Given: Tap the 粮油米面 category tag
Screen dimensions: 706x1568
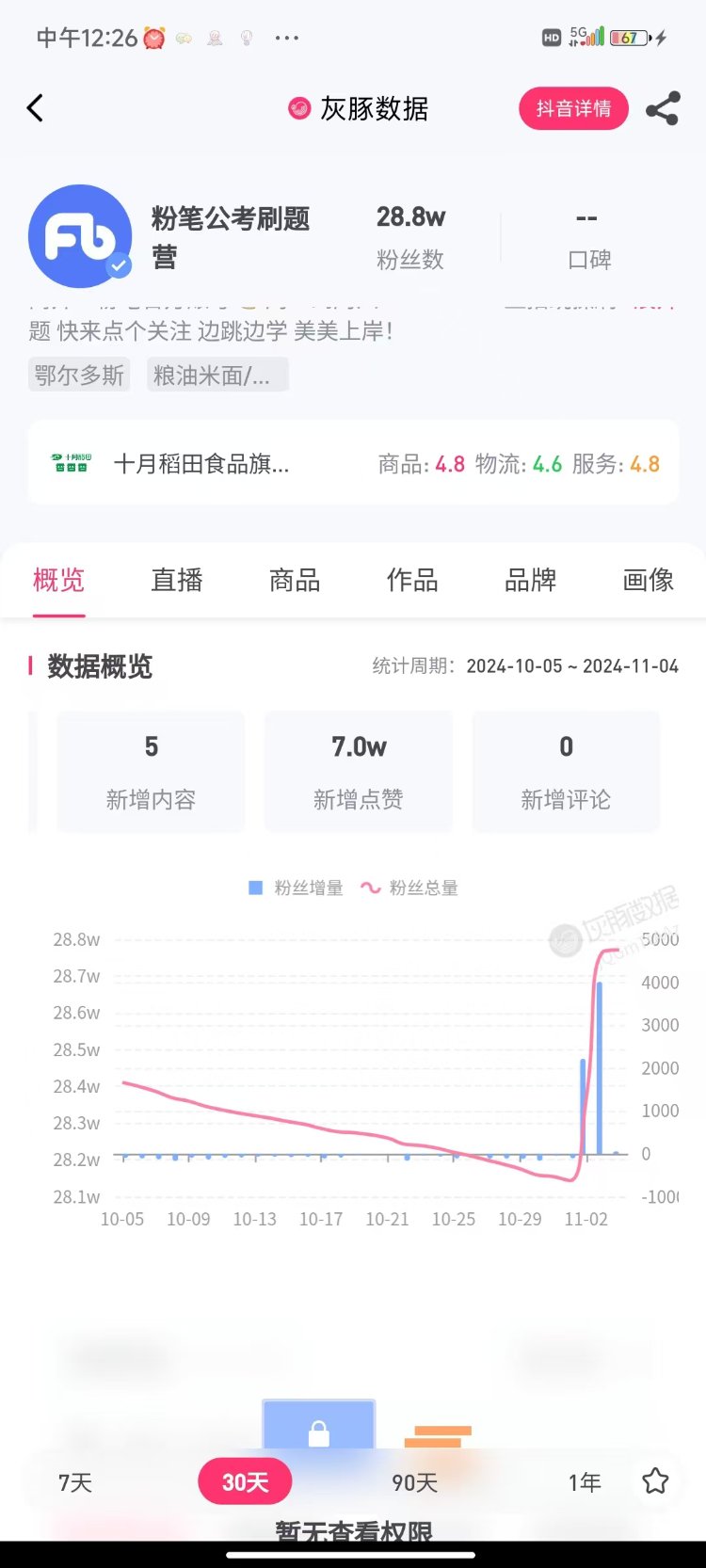Looking at the screenshot, I should (x=217, y=376).
